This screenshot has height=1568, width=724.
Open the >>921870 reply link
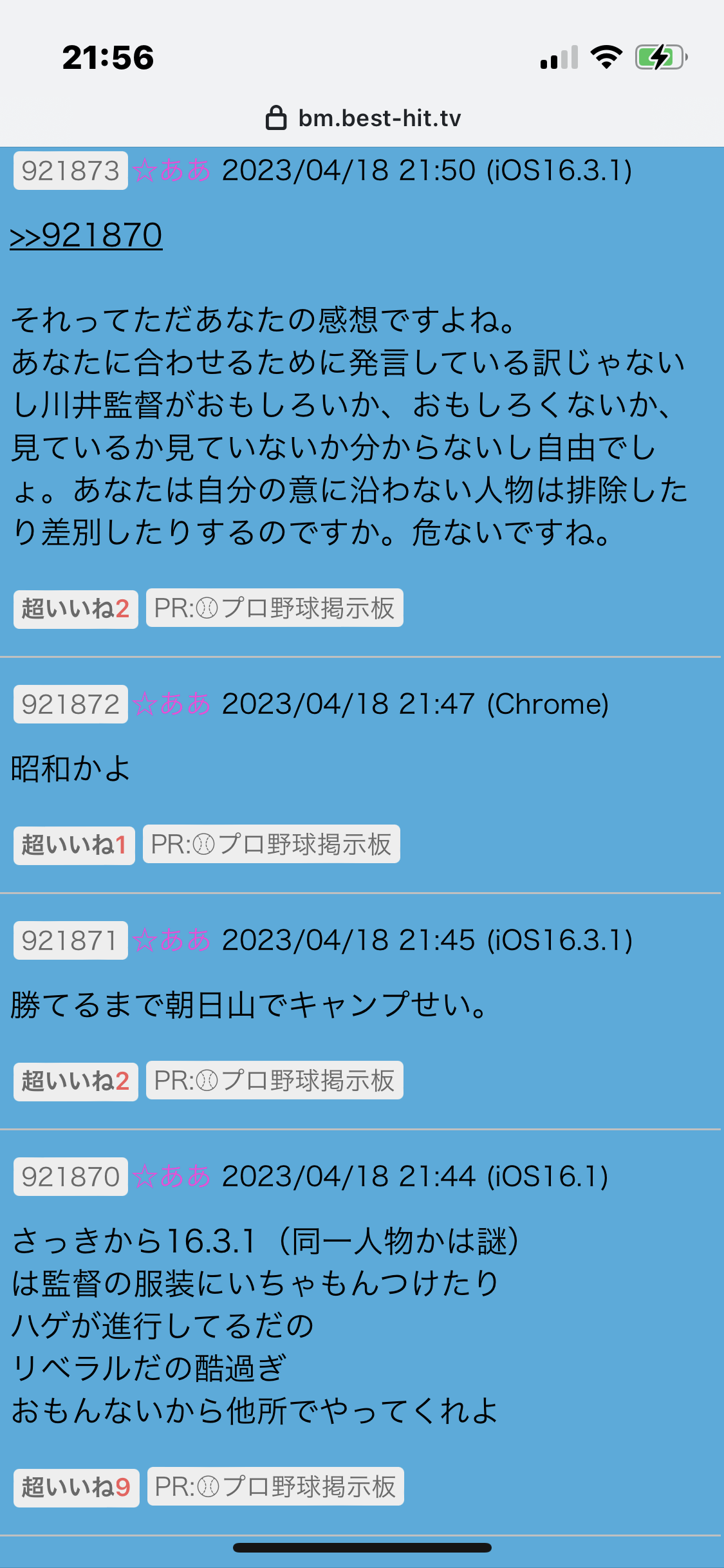coord(86,236)
